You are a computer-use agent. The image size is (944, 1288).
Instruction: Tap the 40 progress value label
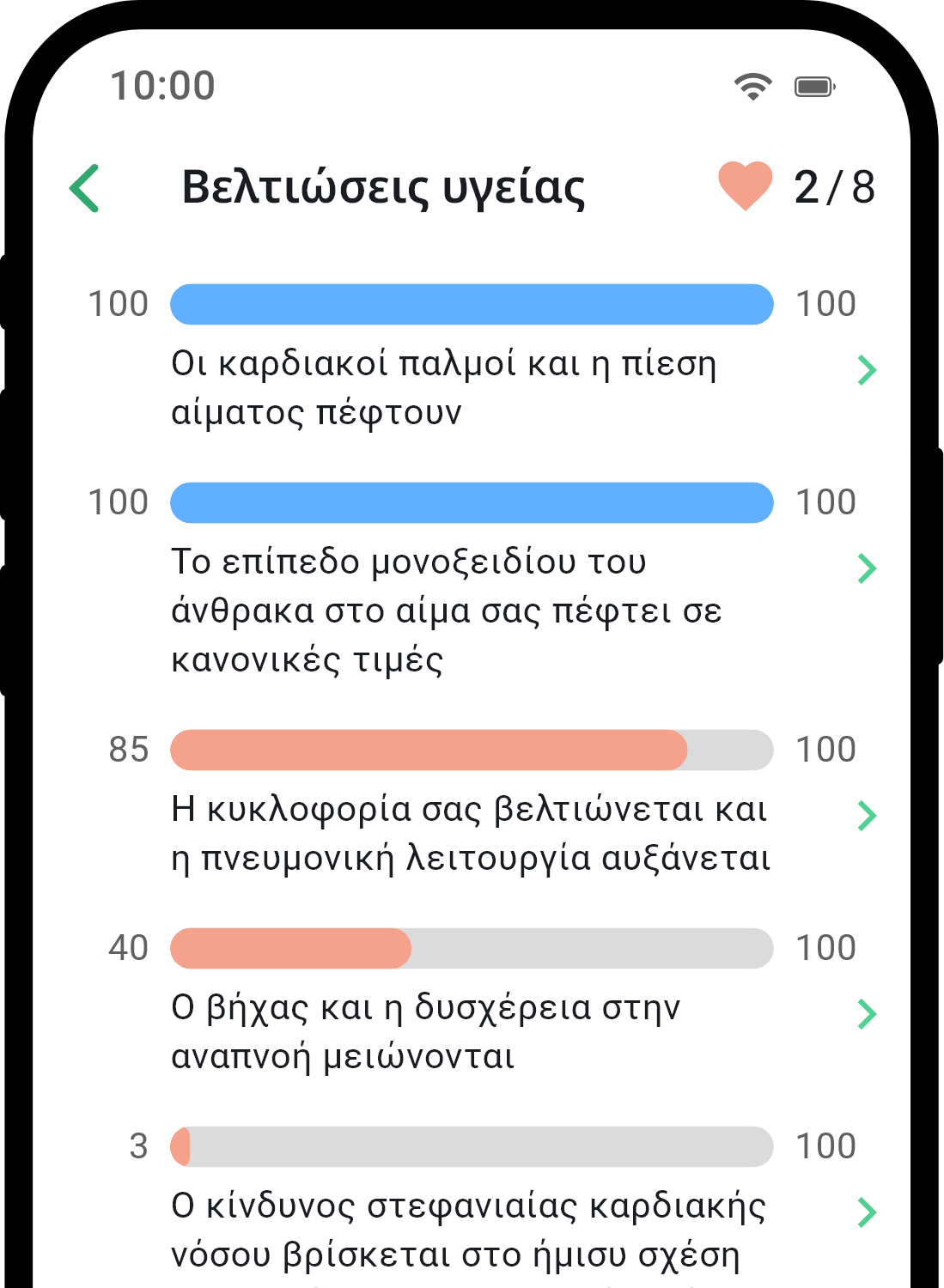click(126, 948)
